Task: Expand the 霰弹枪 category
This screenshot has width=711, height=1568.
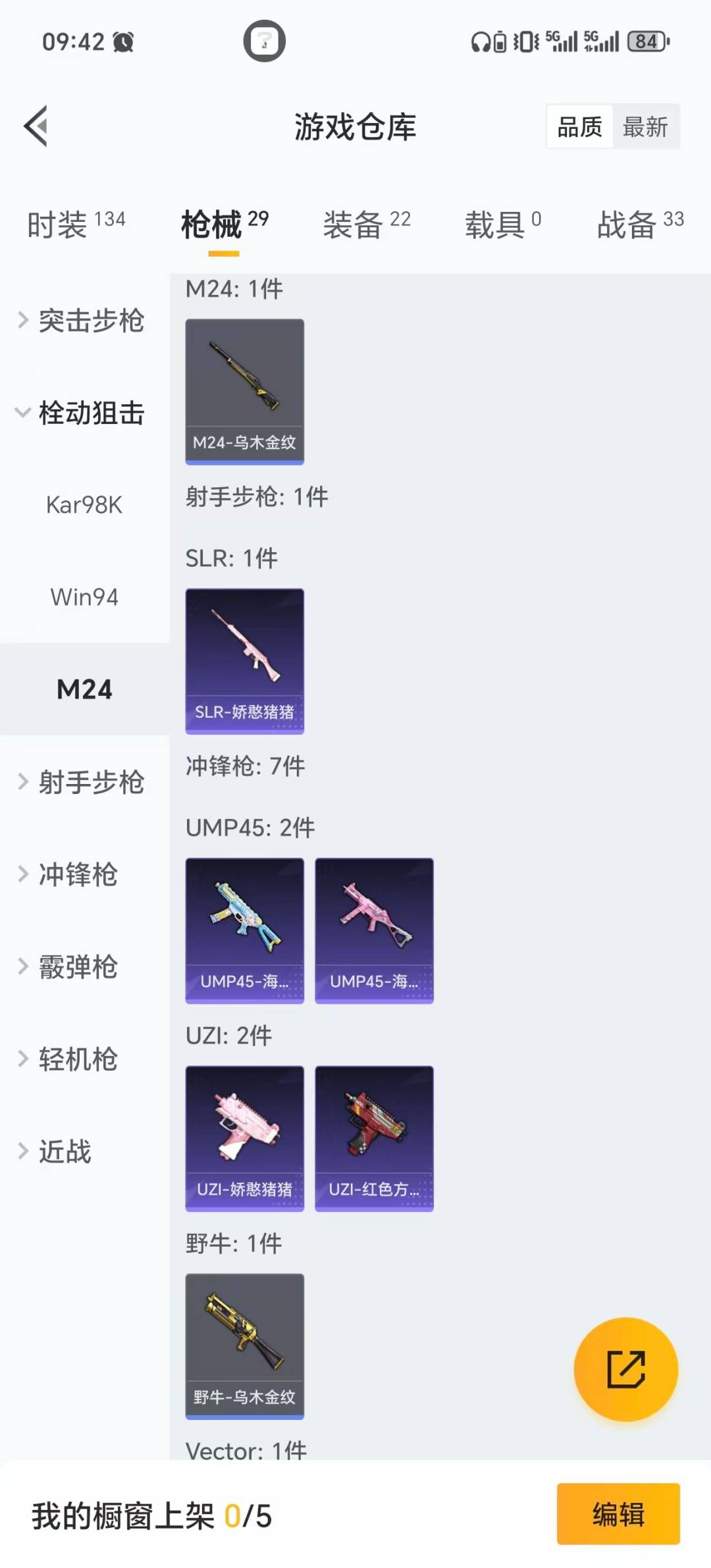Action: click(x=78, y=967)
